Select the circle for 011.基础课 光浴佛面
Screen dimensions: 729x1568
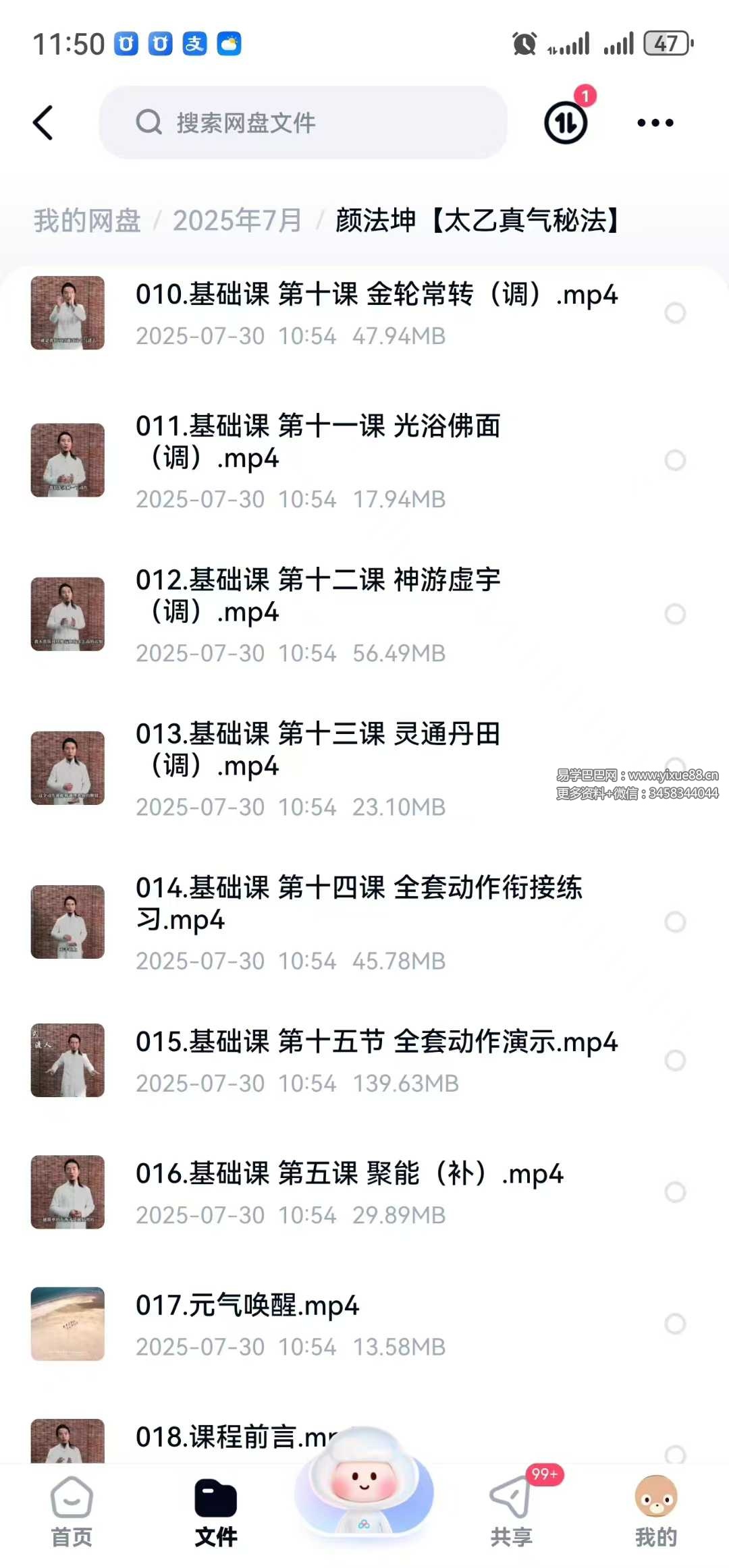[675, 461]
